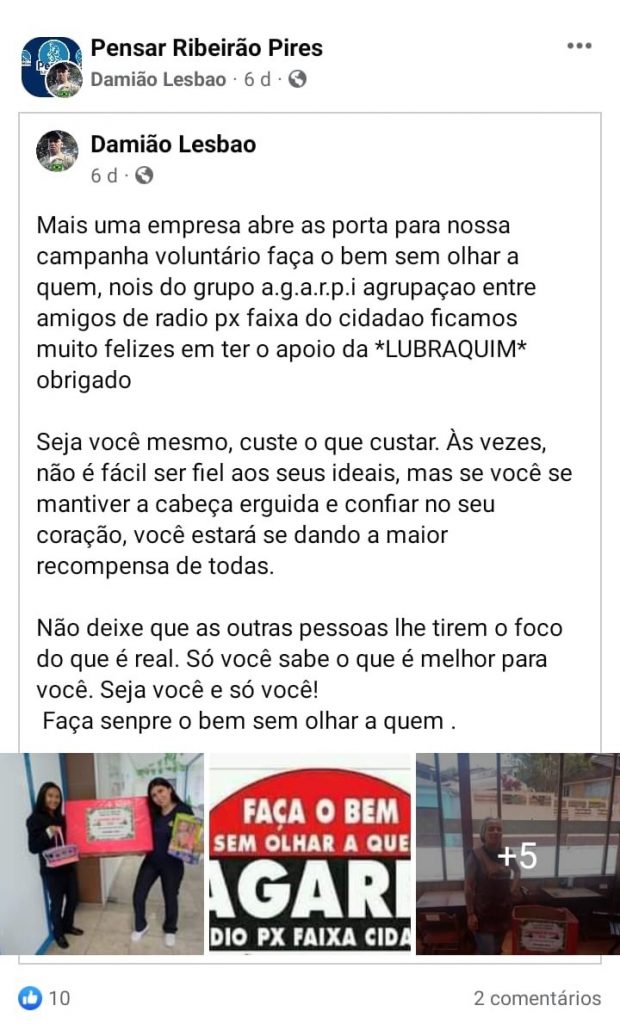620x1024 pixels.
Task: Open the Faça o Bem banner photo
Action: point(309,853)
